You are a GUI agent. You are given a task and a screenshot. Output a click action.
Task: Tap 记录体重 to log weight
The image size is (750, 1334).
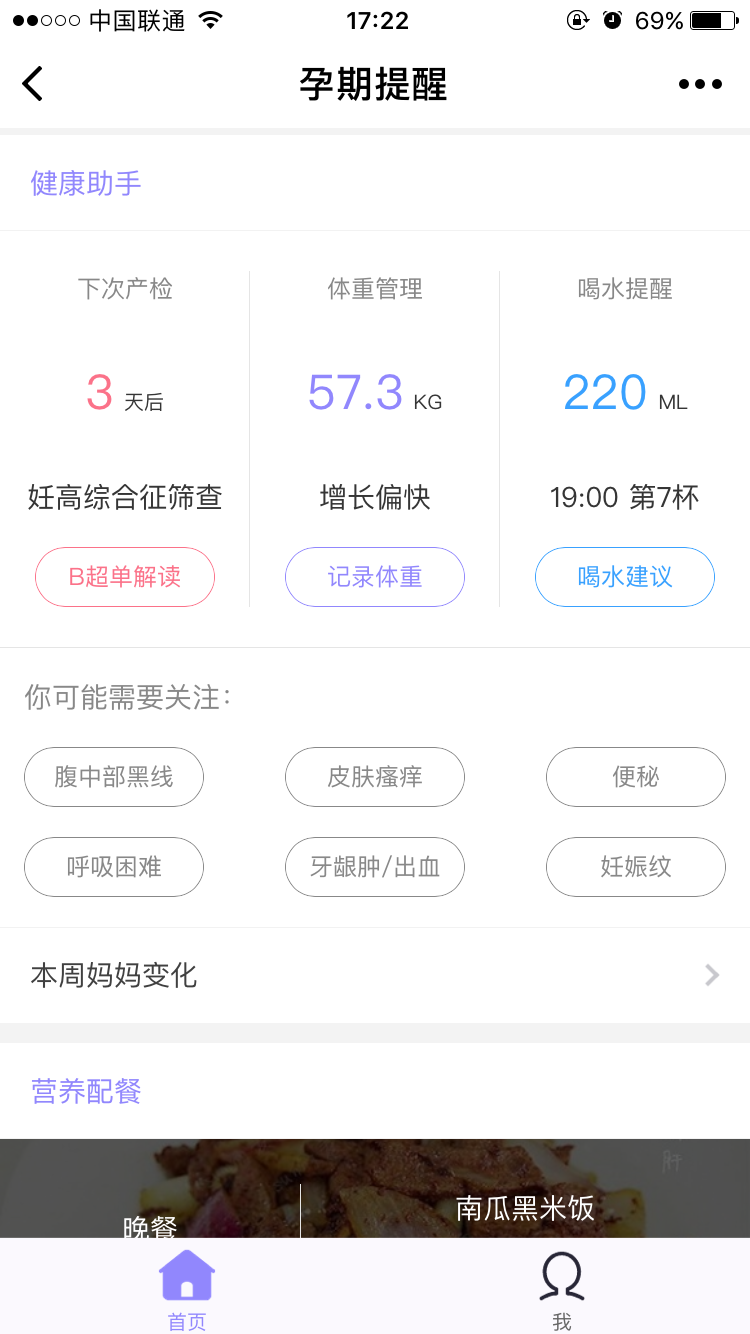375,577
